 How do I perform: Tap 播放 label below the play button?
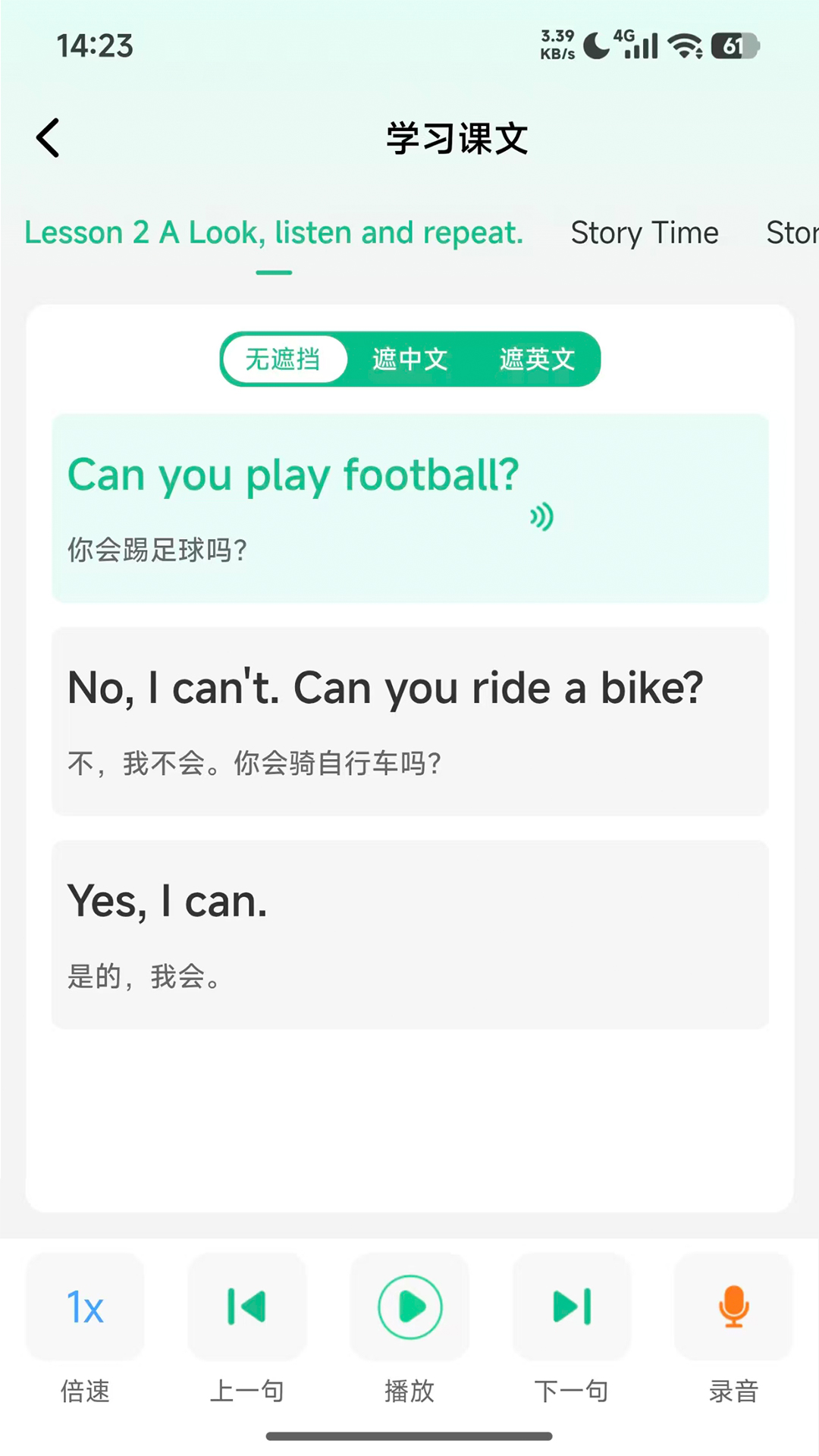point(409,1391)
